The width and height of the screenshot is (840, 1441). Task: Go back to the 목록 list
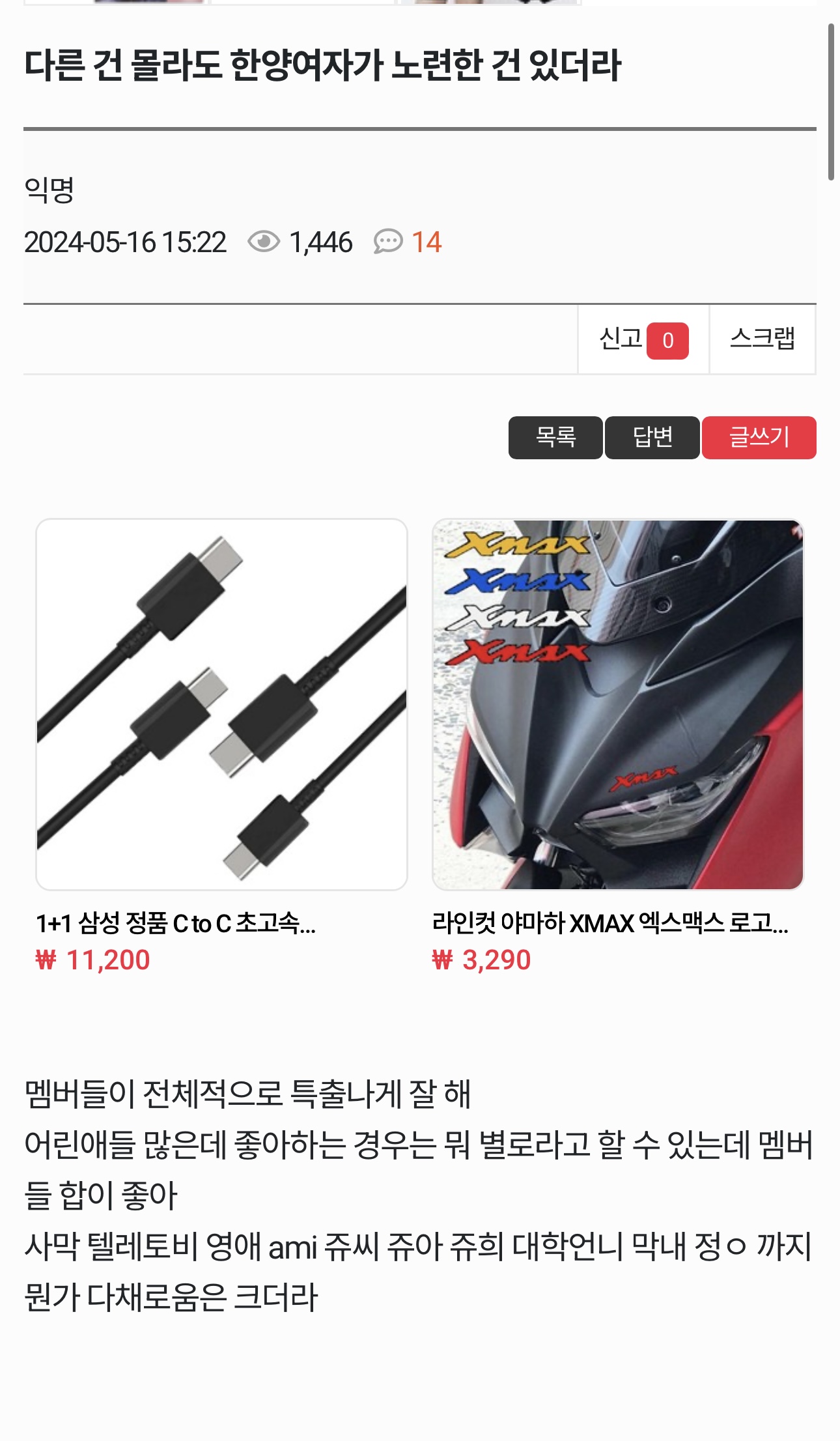pyautogui.click(x=555, y=437)
